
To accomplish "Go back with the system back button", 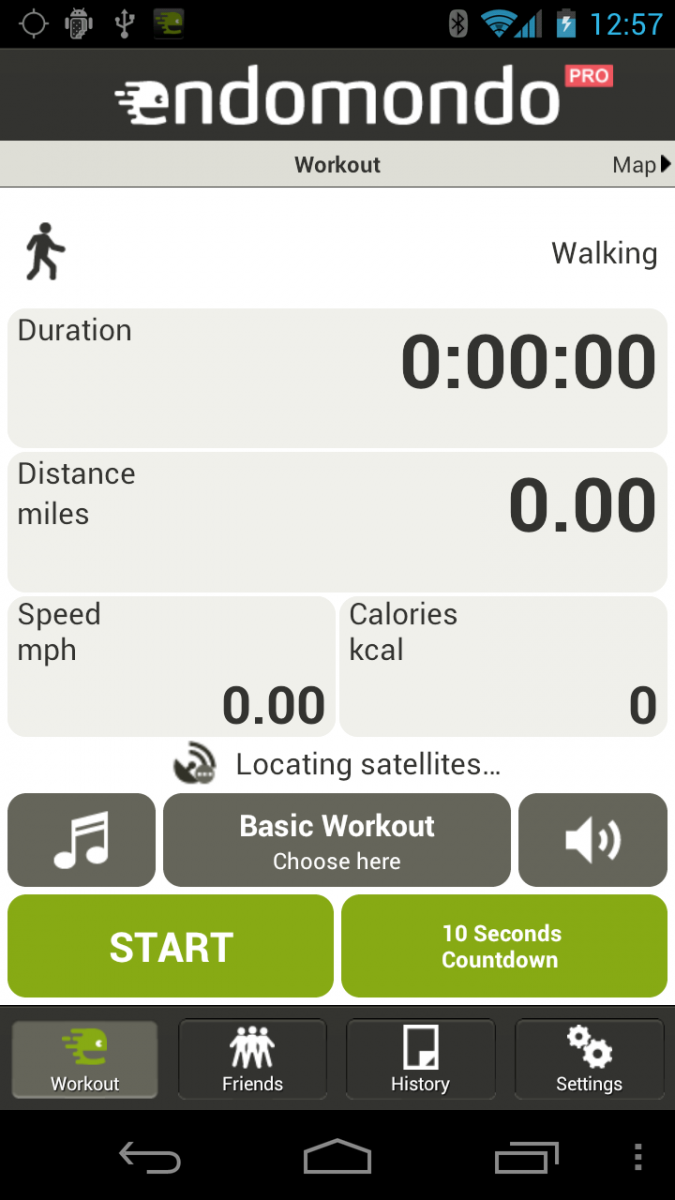I will pyautogui.click(x=150, y=1158).
